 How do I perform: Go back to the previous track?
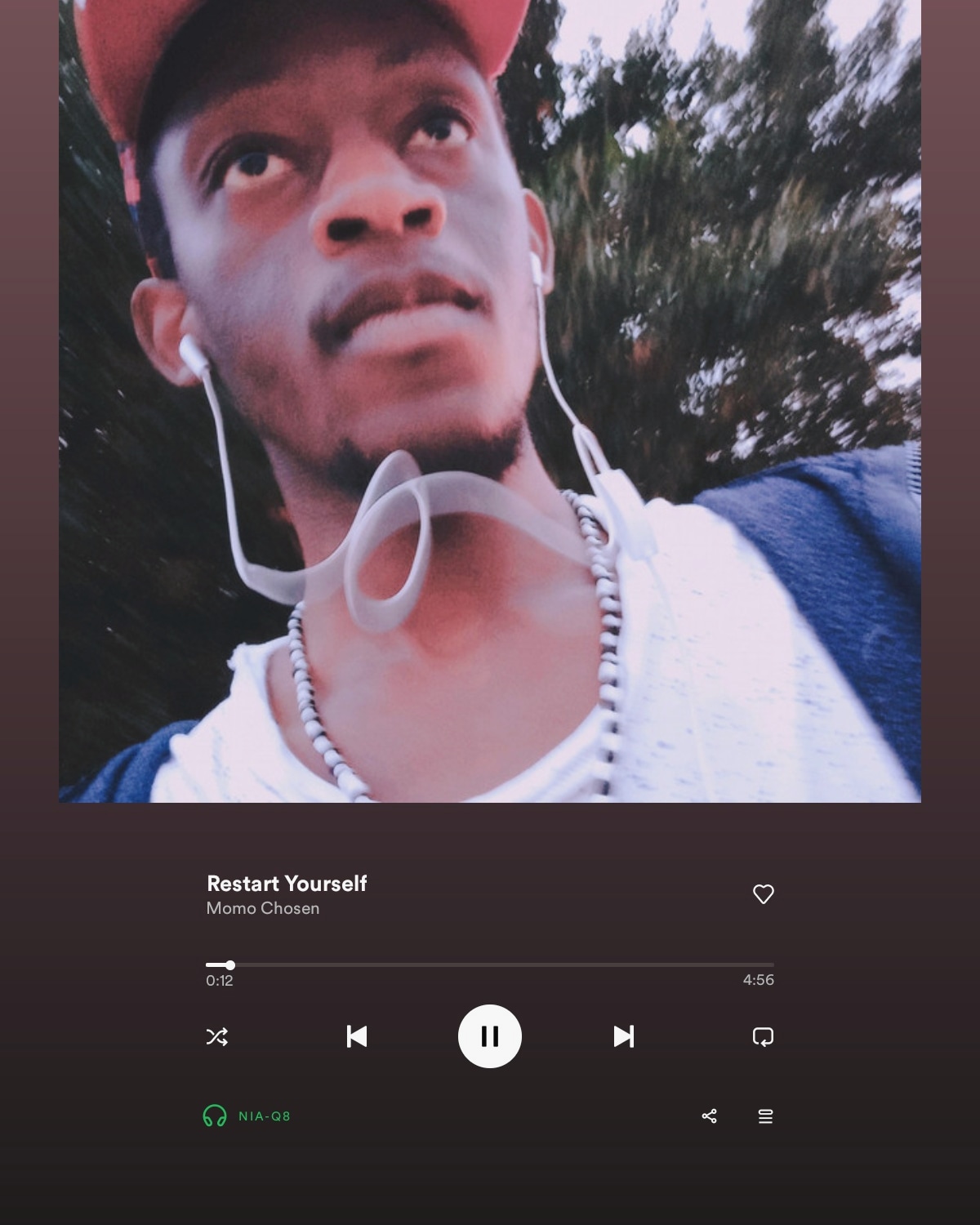pyautogui.click(x=357, y=1036)
